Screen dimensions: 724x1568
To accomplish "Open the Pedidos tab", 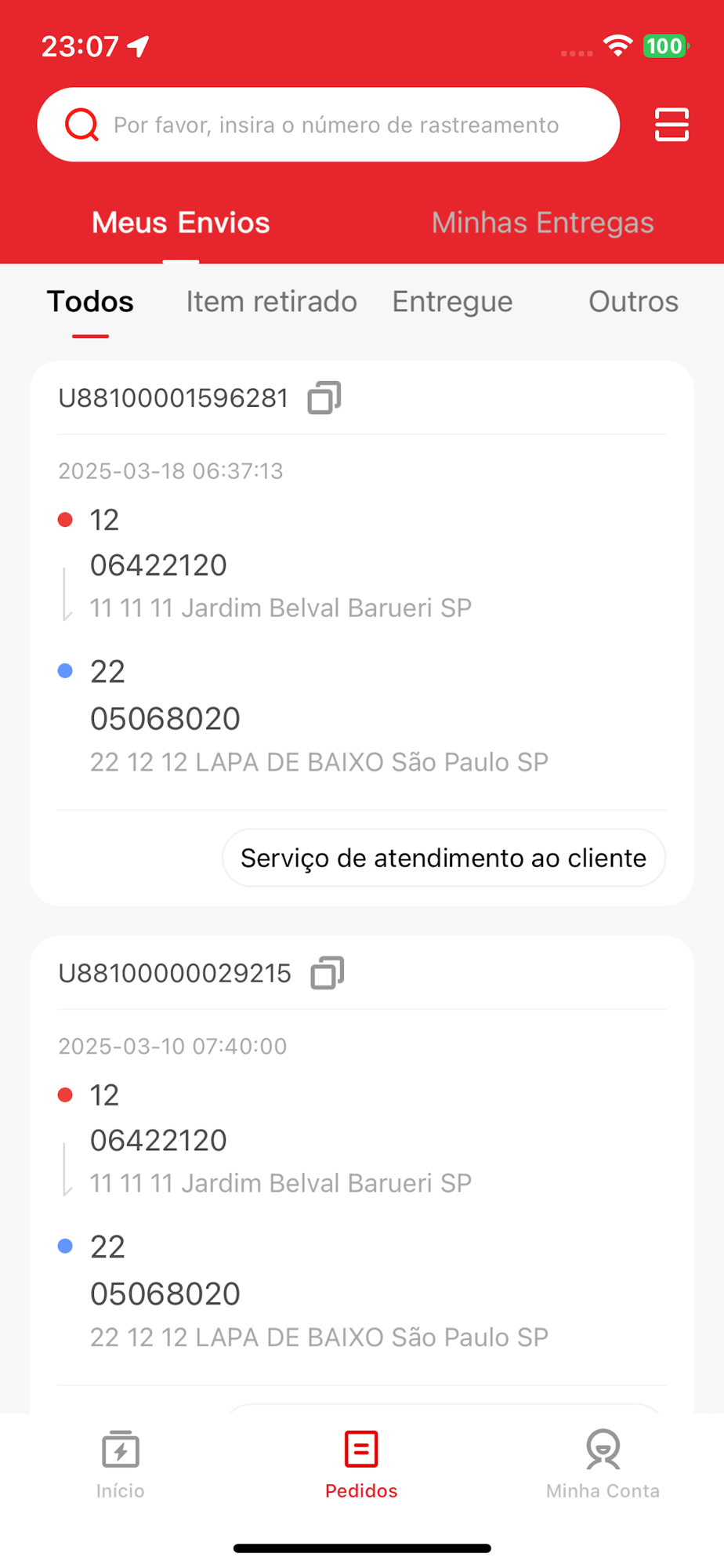I will tap(361, 1462).
